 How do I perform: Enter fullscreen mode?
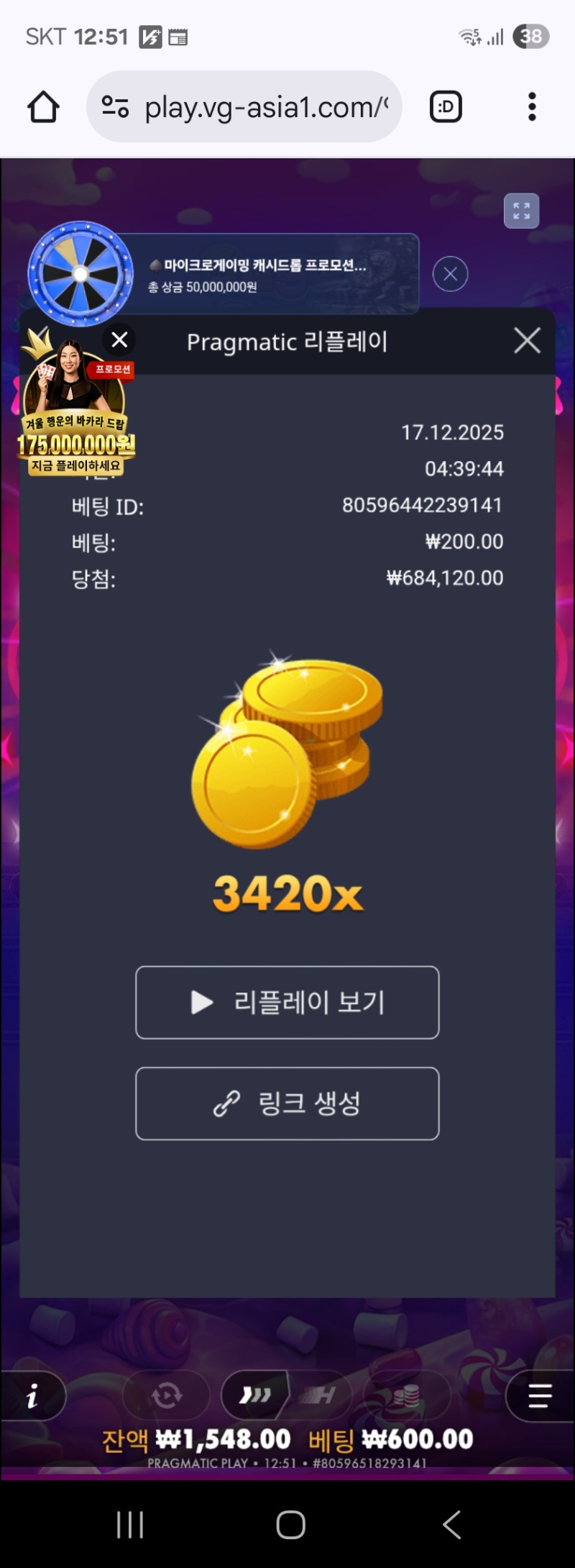pos(521,211)
